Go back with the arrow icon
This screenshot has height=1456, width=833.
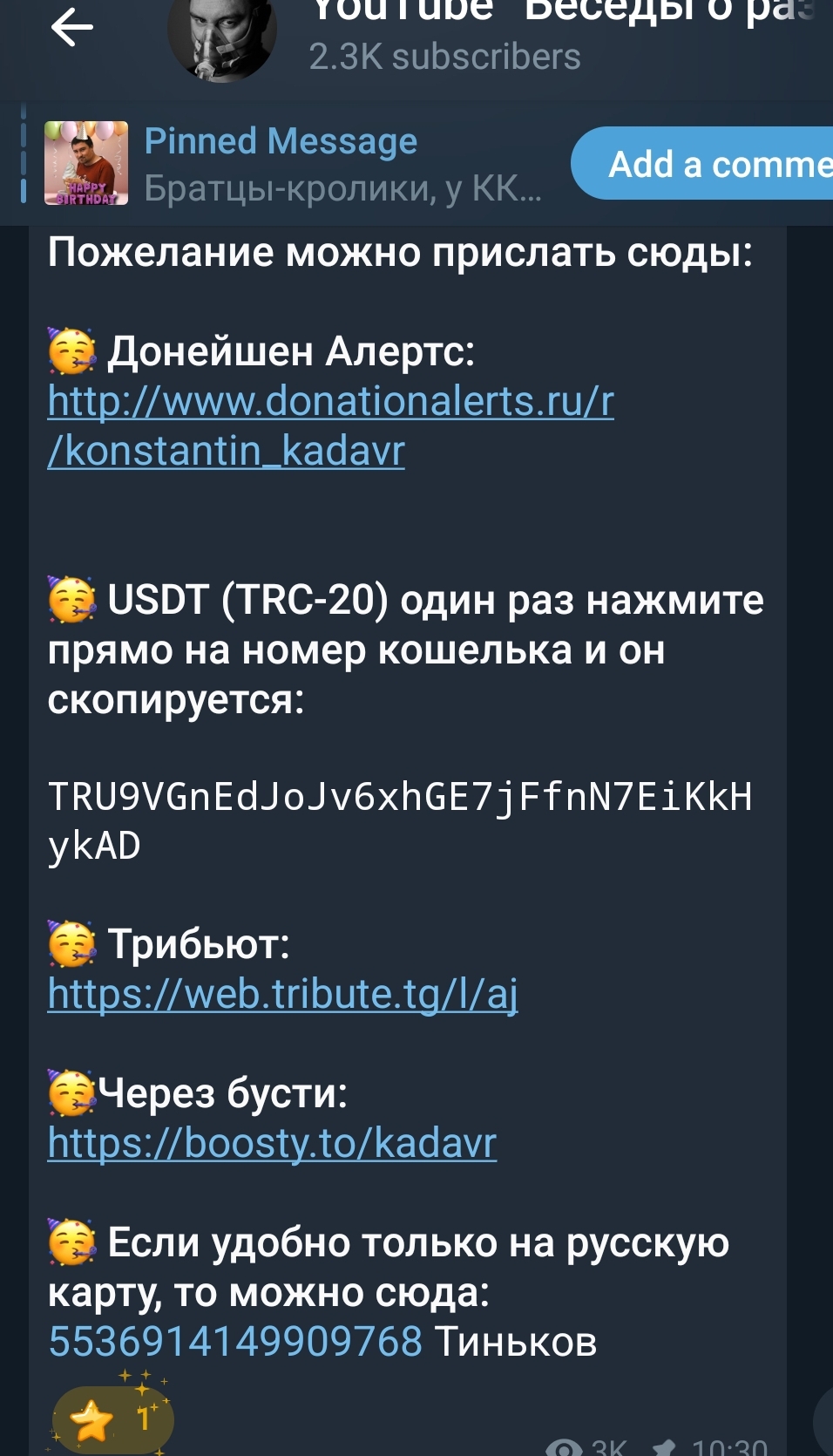click(x=71, y=28)
